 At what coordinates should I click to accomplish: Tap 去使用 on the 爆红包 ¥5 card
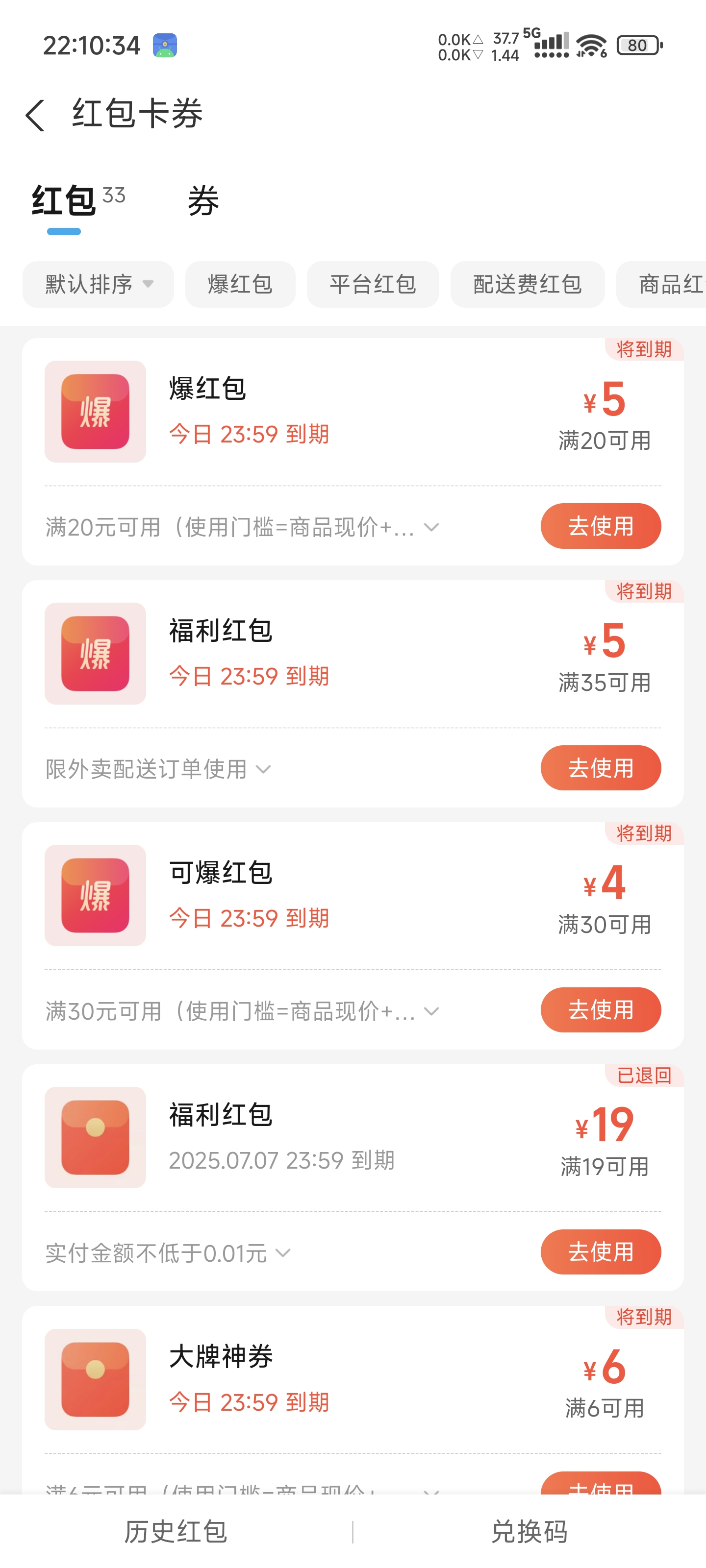(601, 526)
